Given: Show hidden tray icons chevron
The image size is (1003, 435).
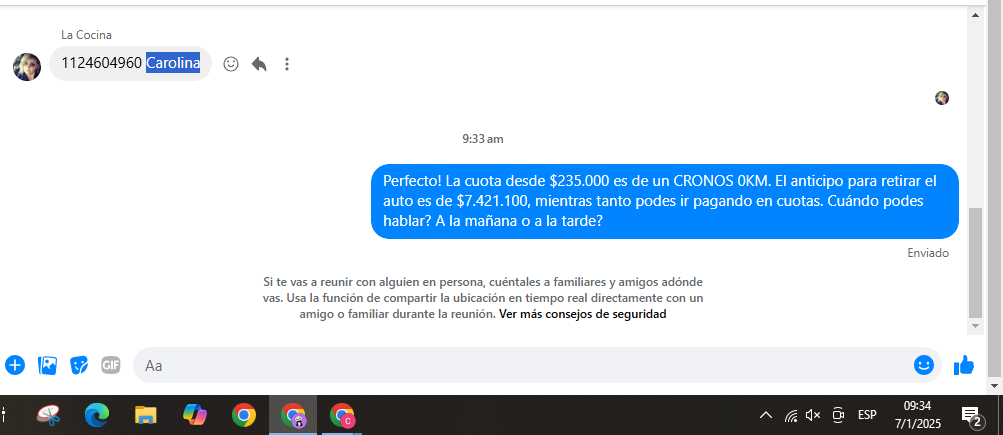Looking at the screenshot, I should (x=766, y=415).
